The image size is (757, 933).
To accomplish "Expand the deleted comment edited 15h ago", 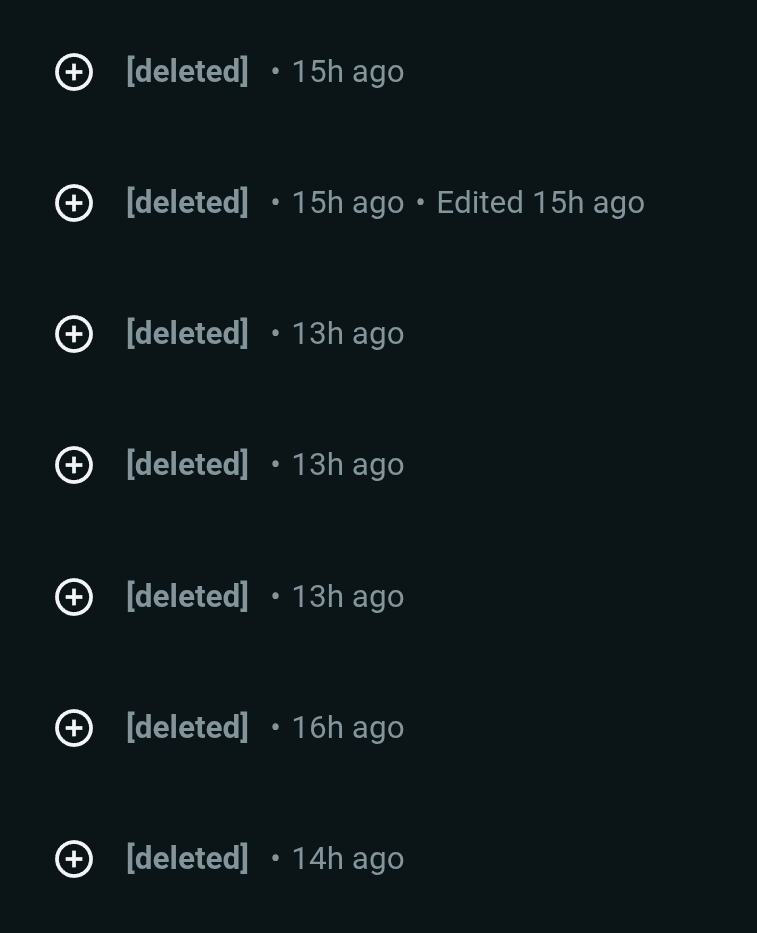I will (x=74, y=203).
